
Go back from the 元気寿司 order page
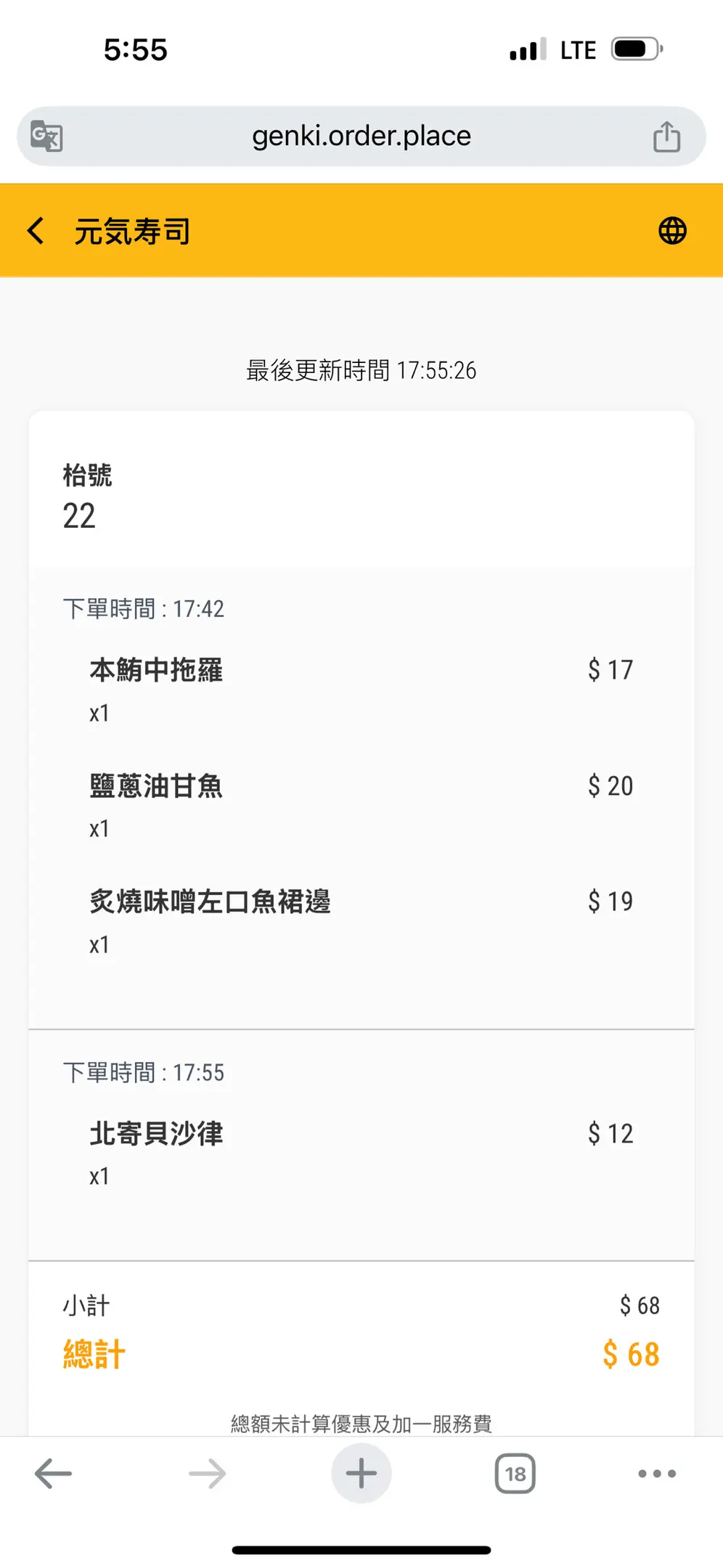(x=36, y=231)
